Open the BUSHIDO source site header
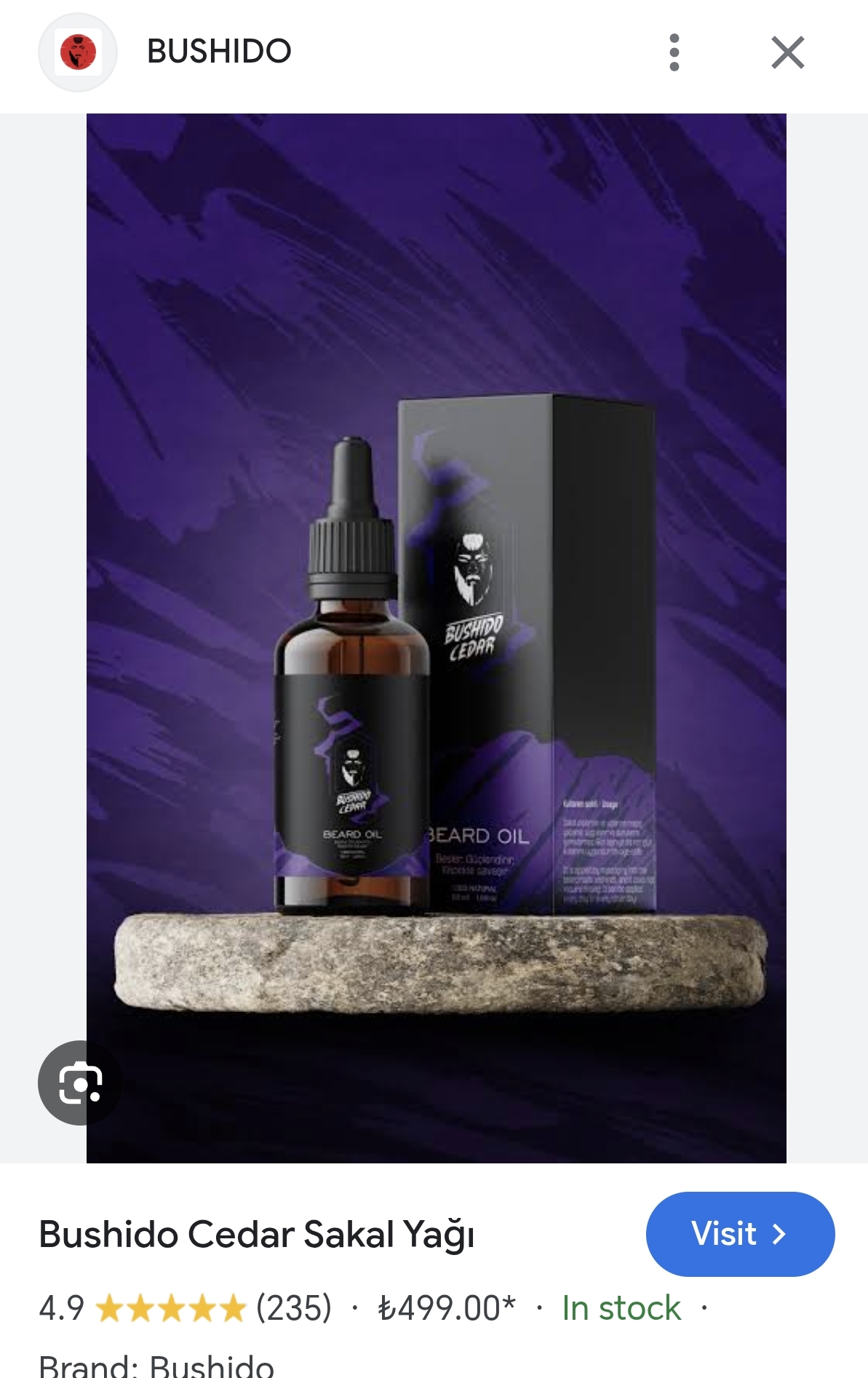The height and width of the screenshot is (1378, 868). [x=218, y=52]
